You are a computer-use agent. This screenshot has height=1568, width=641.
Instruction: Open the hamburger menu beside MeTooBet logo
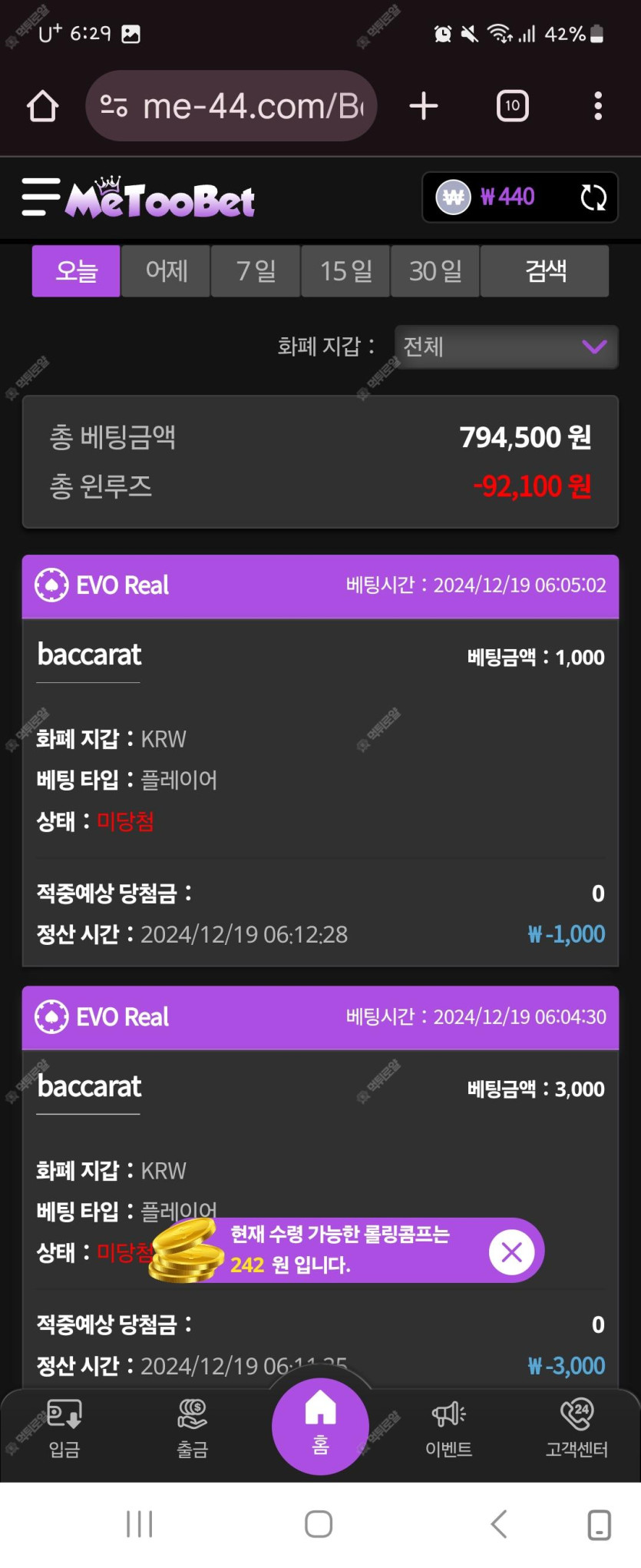(x=41, y=197)
